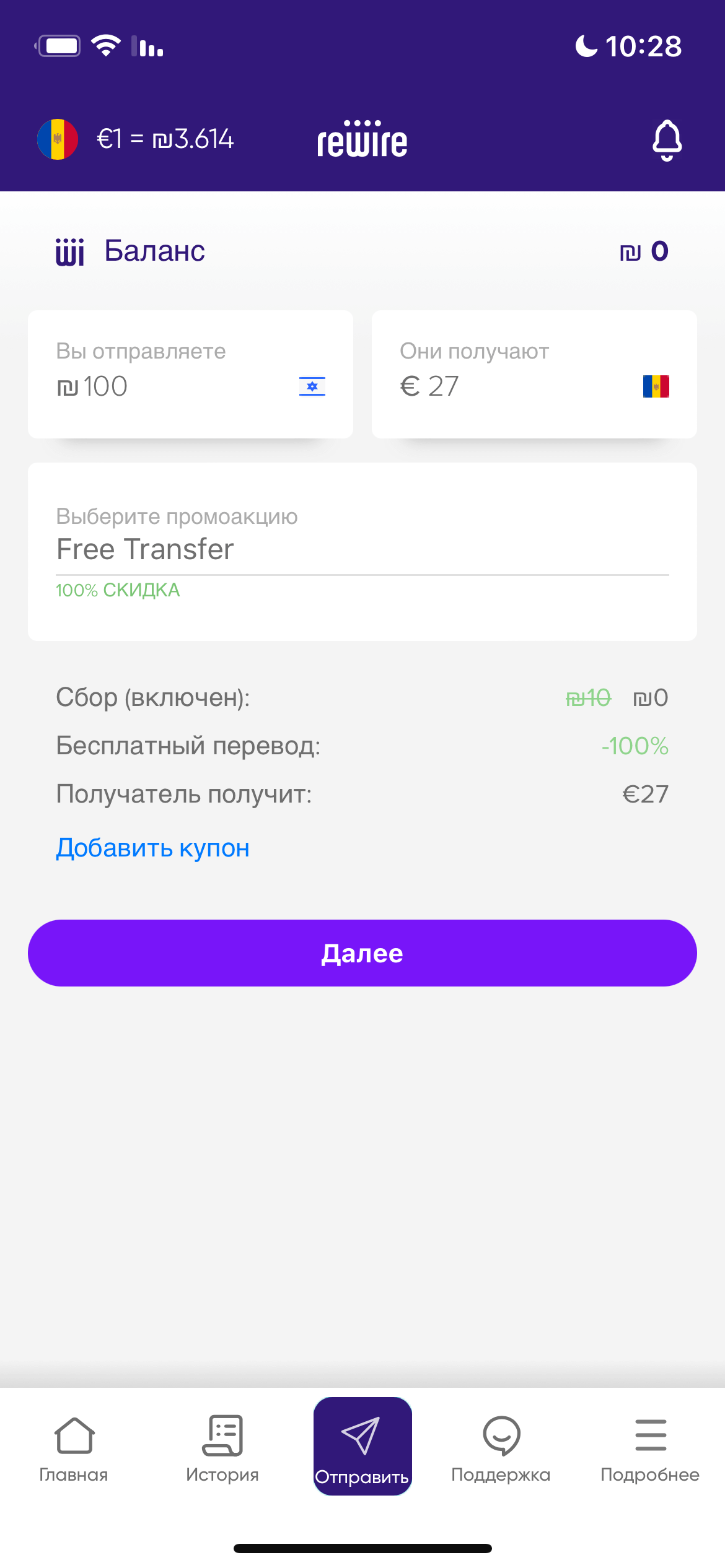The height and width of the screenshot is (1568, 725).
Task: Edit the Вы отправляете amount field
Action: click(x=174, y=386)
